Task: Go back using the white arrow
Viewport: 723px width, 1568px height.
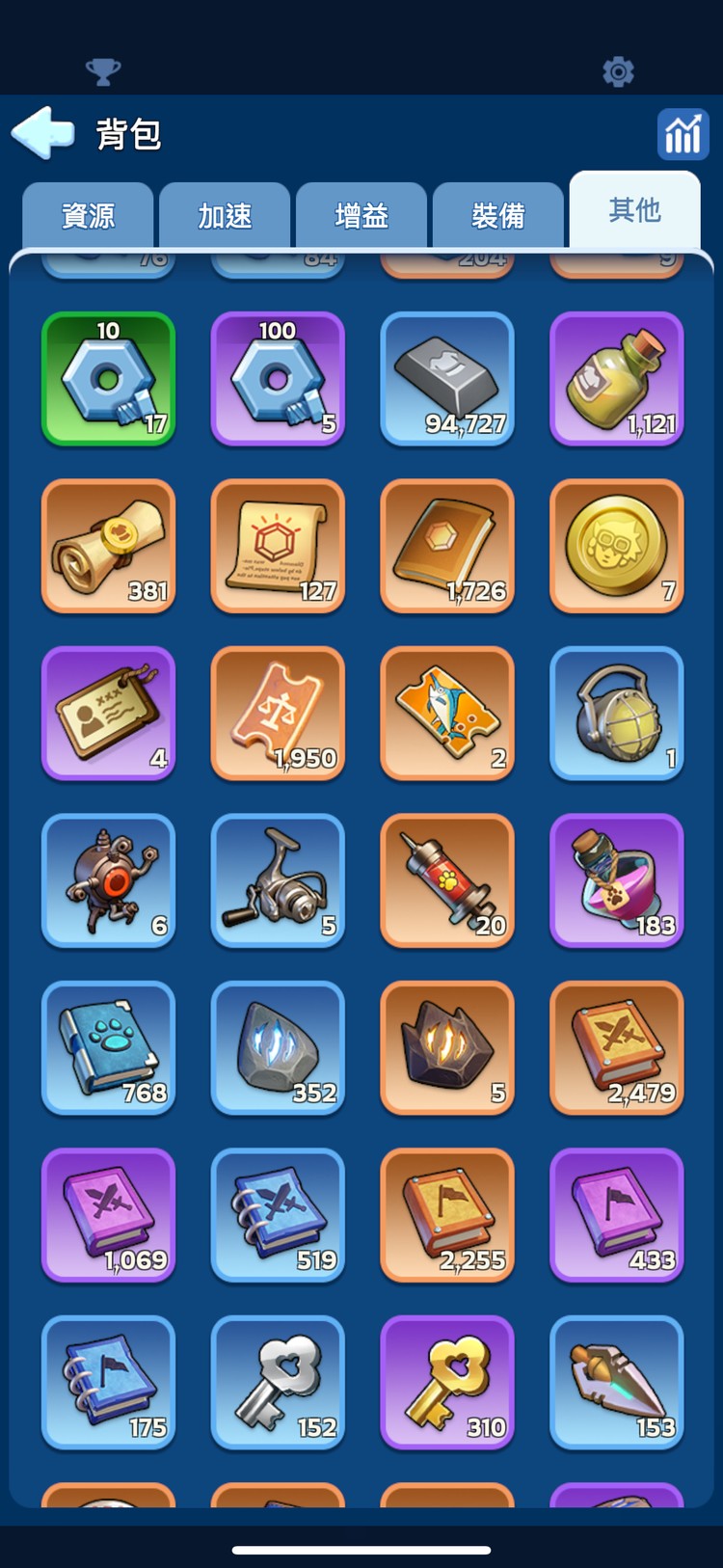Action: 42,133
